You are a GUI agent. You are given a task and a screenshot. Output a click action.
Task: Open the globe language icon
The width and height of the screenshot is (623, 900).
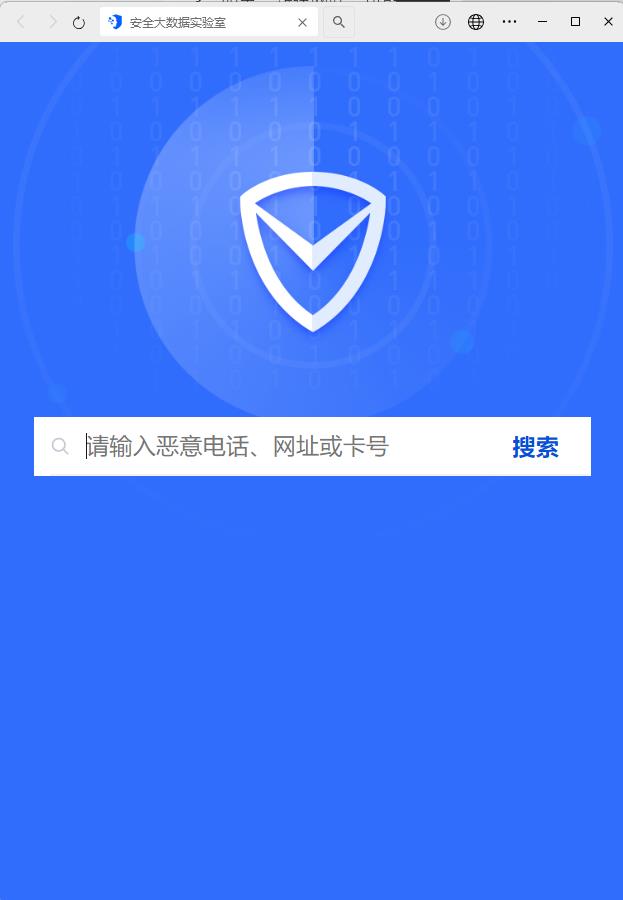pyautogui.click(x=476, y=22)
